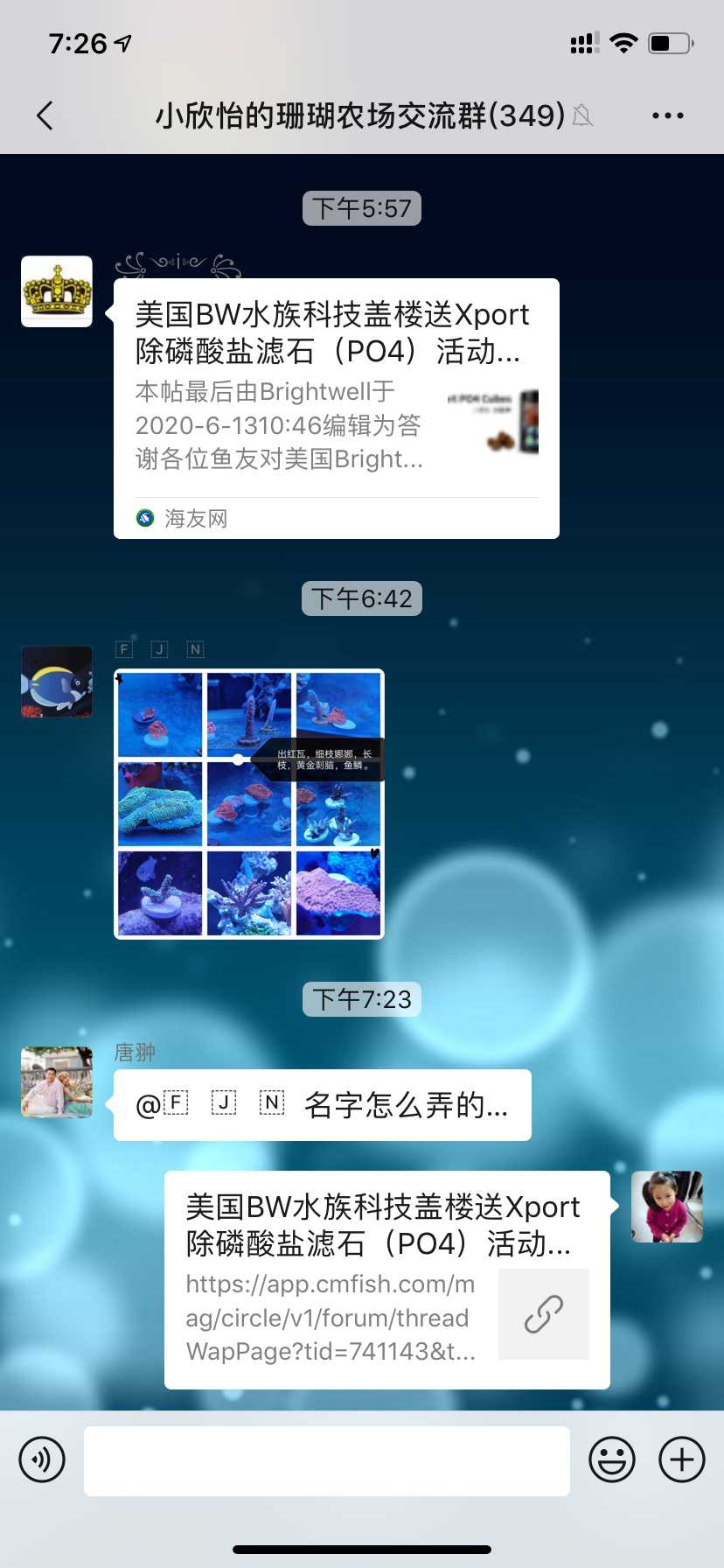This screenshot has width=724, height=1568.
Task: View the coral photo collage image
Action: click(x=249, y=803)
